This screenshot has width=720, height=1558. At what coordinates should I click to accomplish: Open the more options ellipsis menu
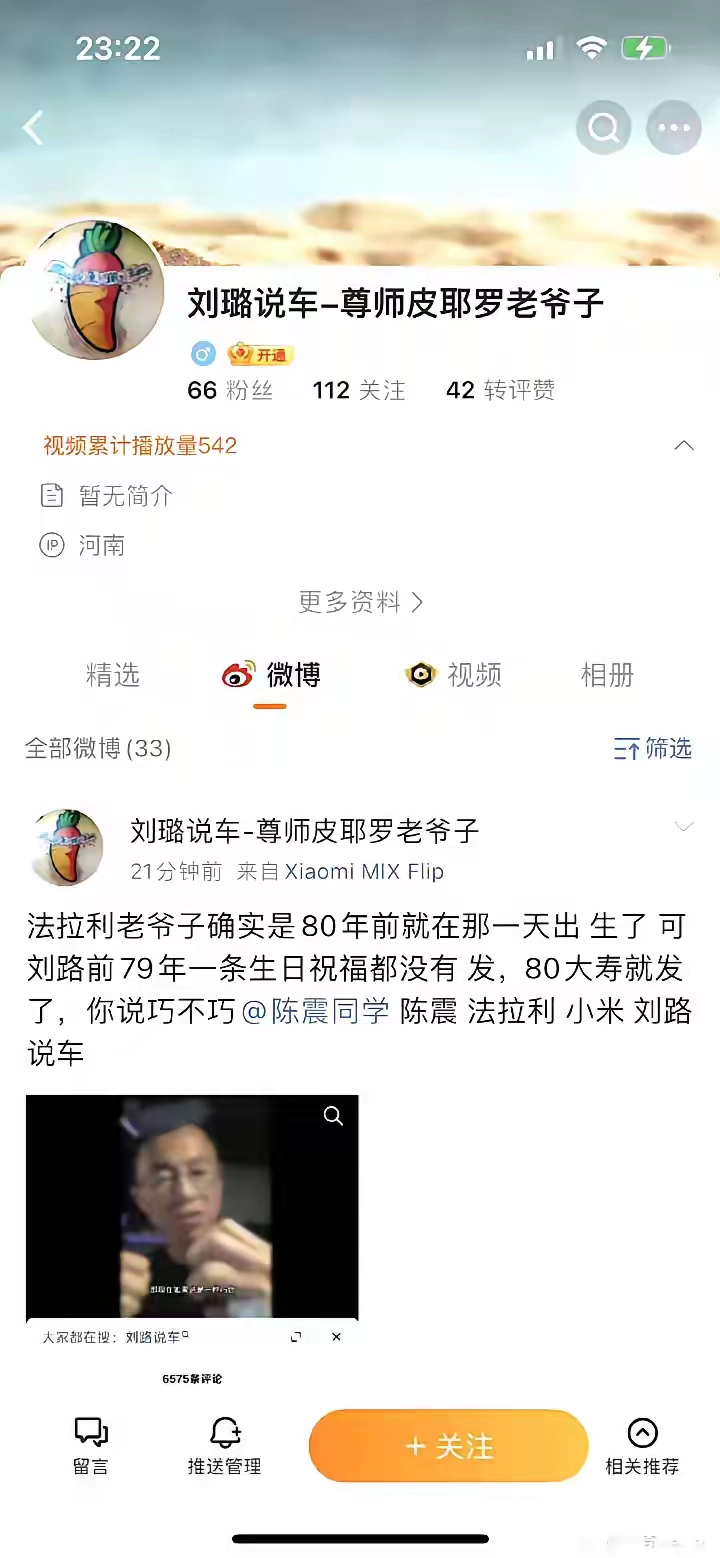[x=674, y=128]
